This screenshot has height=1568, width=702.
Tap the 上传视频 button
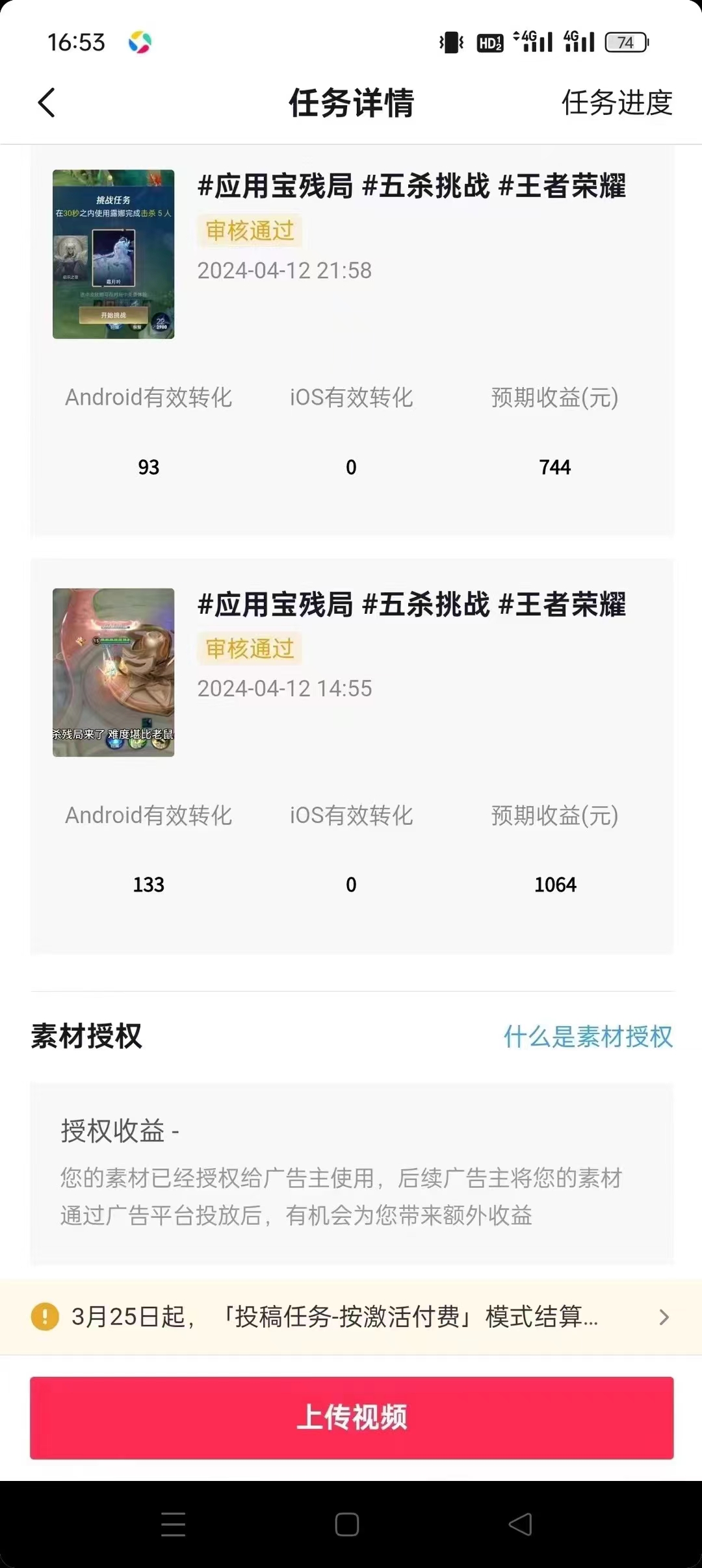click(351, 1417)
